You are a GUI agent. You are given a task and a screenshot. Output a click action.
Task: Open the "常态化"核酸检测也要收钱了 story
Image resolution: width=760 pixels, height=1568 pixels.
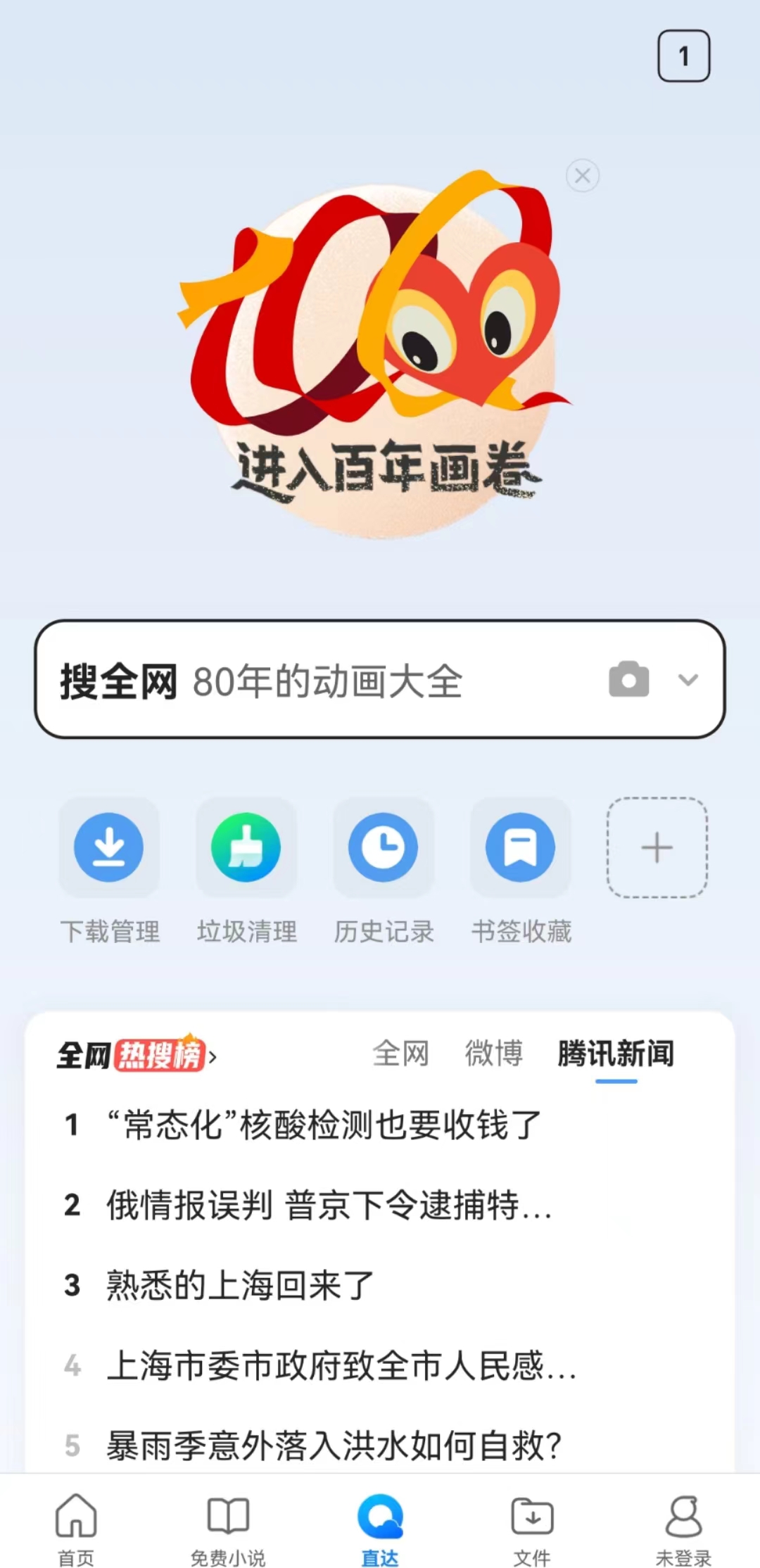coord(324,1125)
